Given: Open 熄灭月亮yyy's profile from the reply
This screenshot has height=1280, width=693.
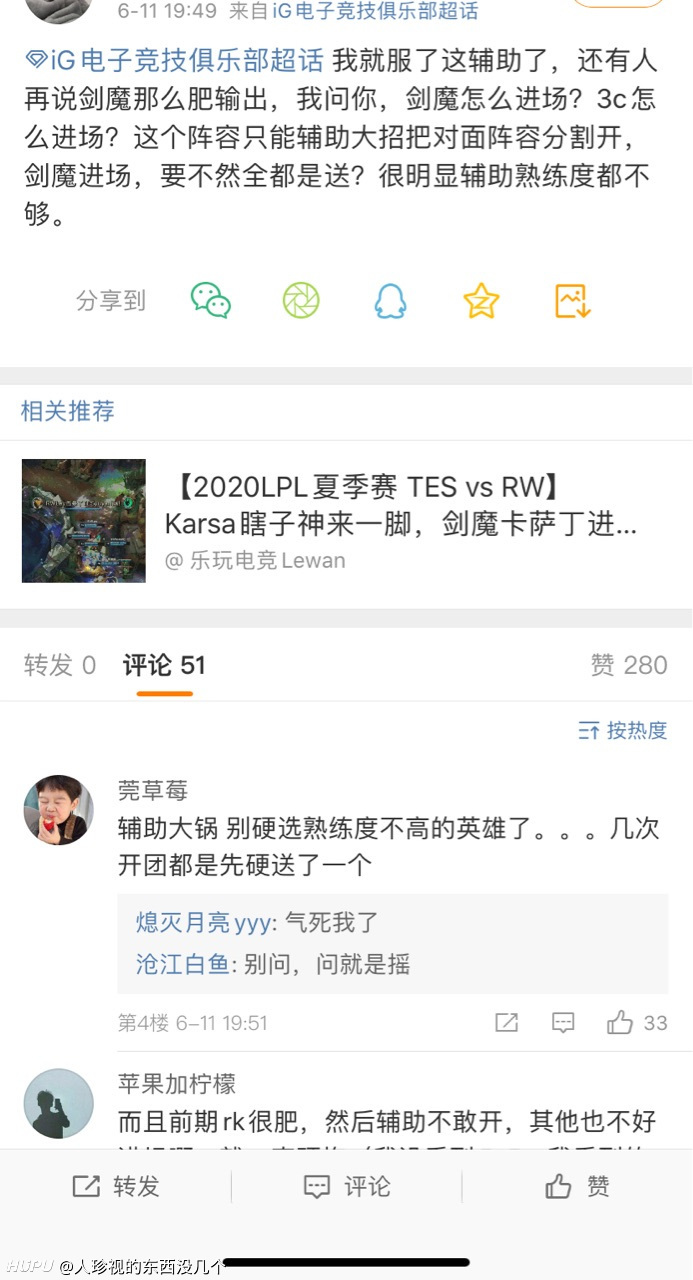Looking at the screenshot, I should (204, 923).
